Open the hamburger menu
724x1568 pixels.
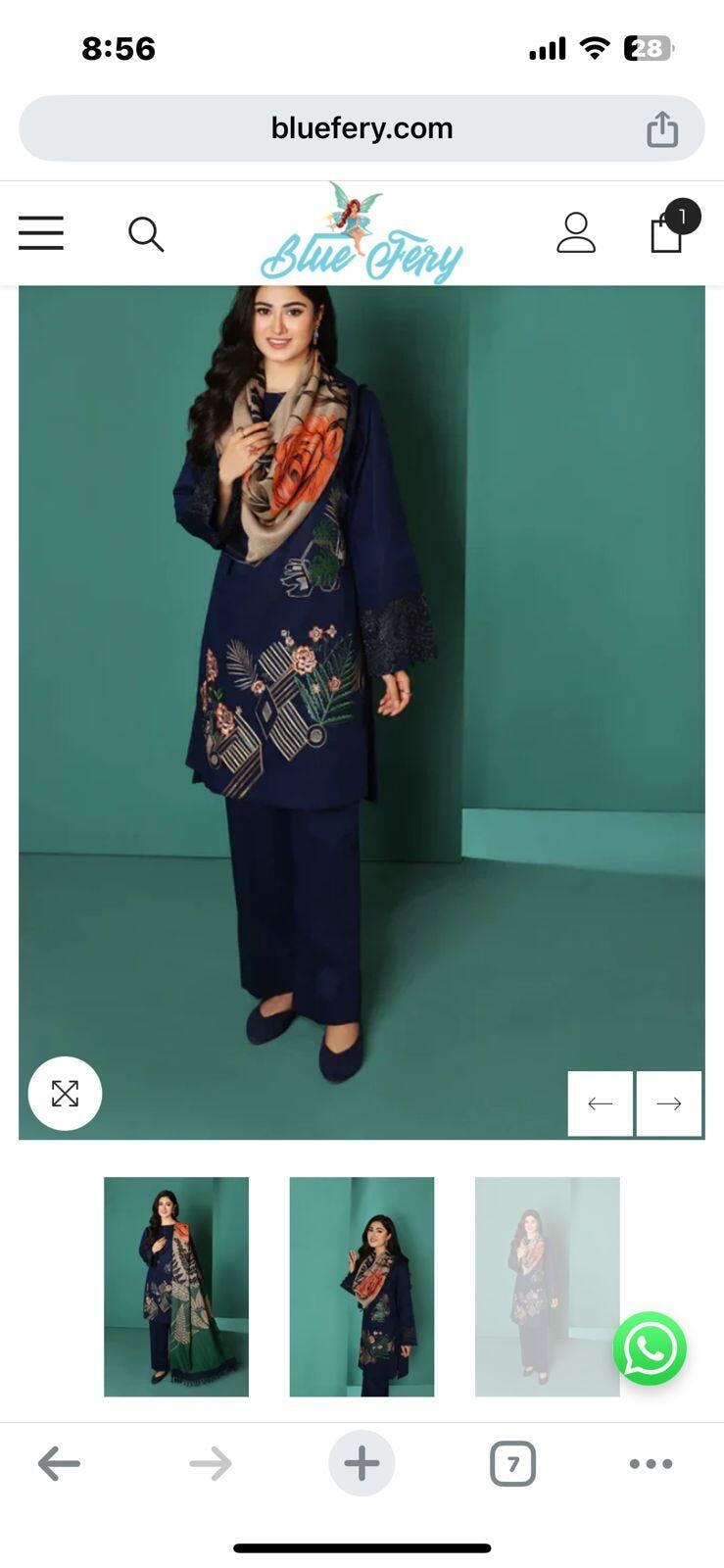click(x=41, y=233)
